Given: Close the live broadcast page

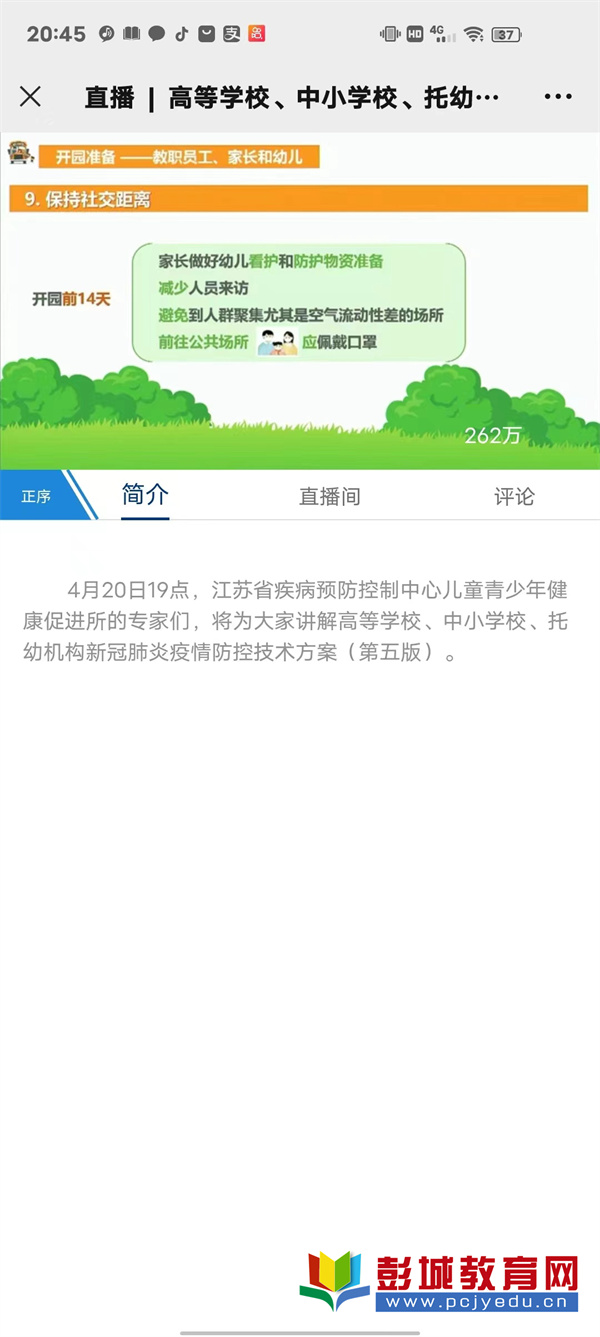Looking at the screenshot, I should click(31, 97).
